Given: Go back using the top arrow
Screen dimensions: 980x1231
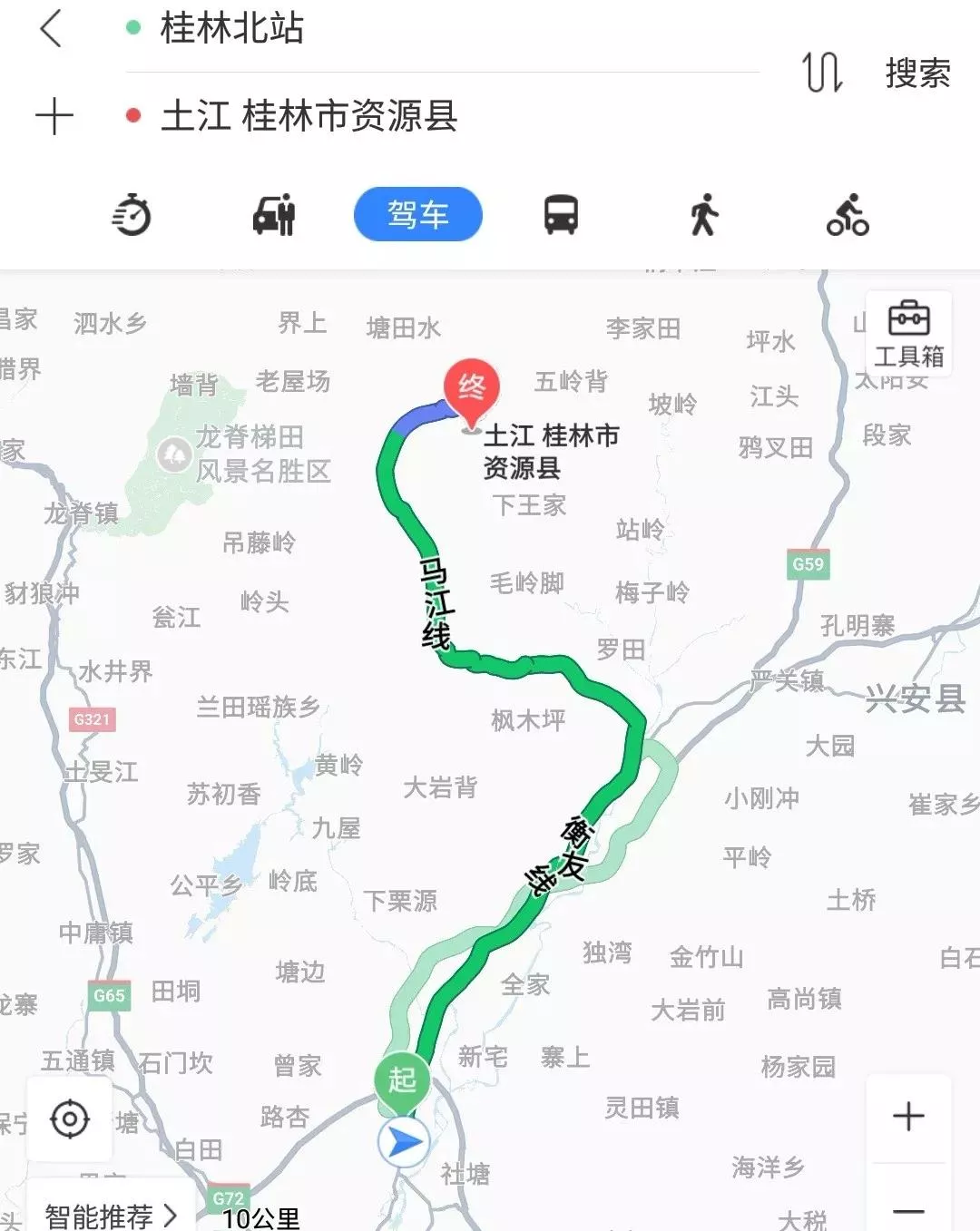Looking at the screenshot, I should (x=53, y=29).
